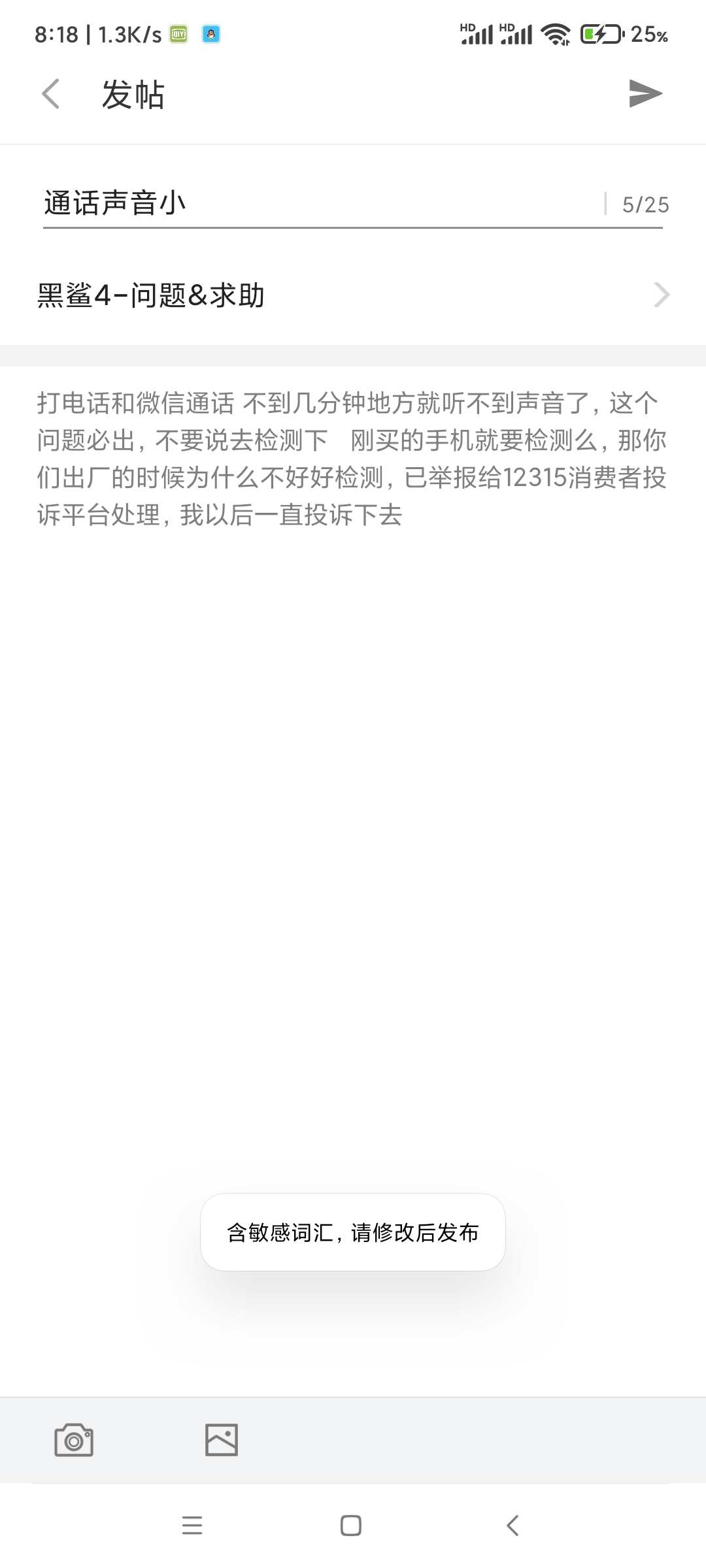Tap the post body text to edit it
The width and height of the screenshot is (706, 1568).
(352, 459)
